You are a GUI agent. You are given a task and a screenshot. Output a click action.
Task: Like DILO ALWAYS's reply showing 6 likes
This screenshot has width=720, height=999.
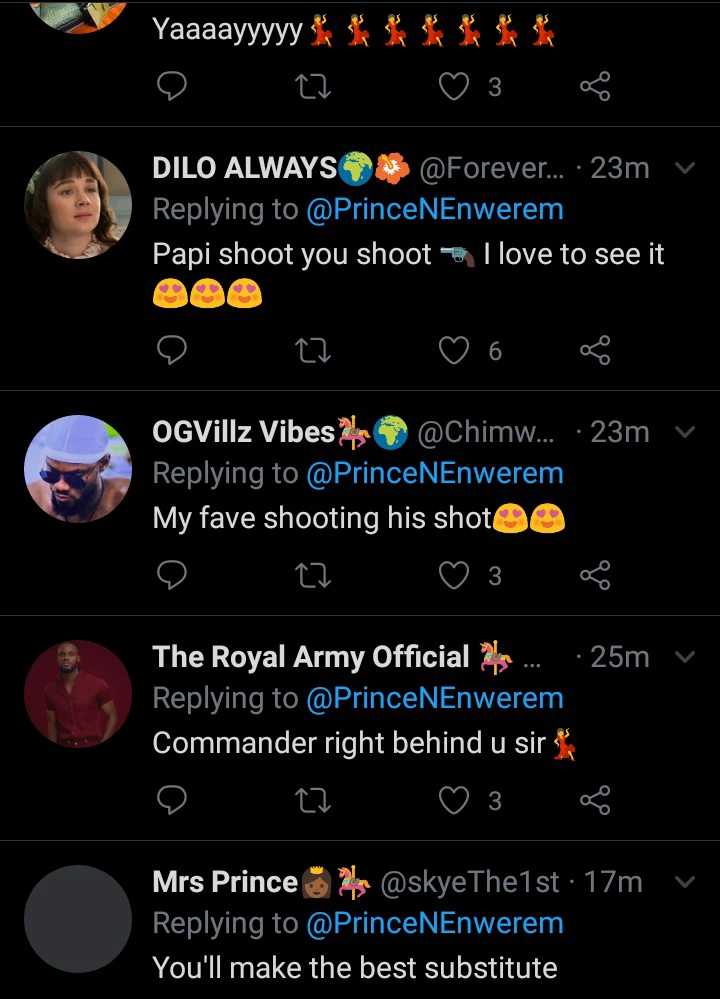tap(455, 350)
